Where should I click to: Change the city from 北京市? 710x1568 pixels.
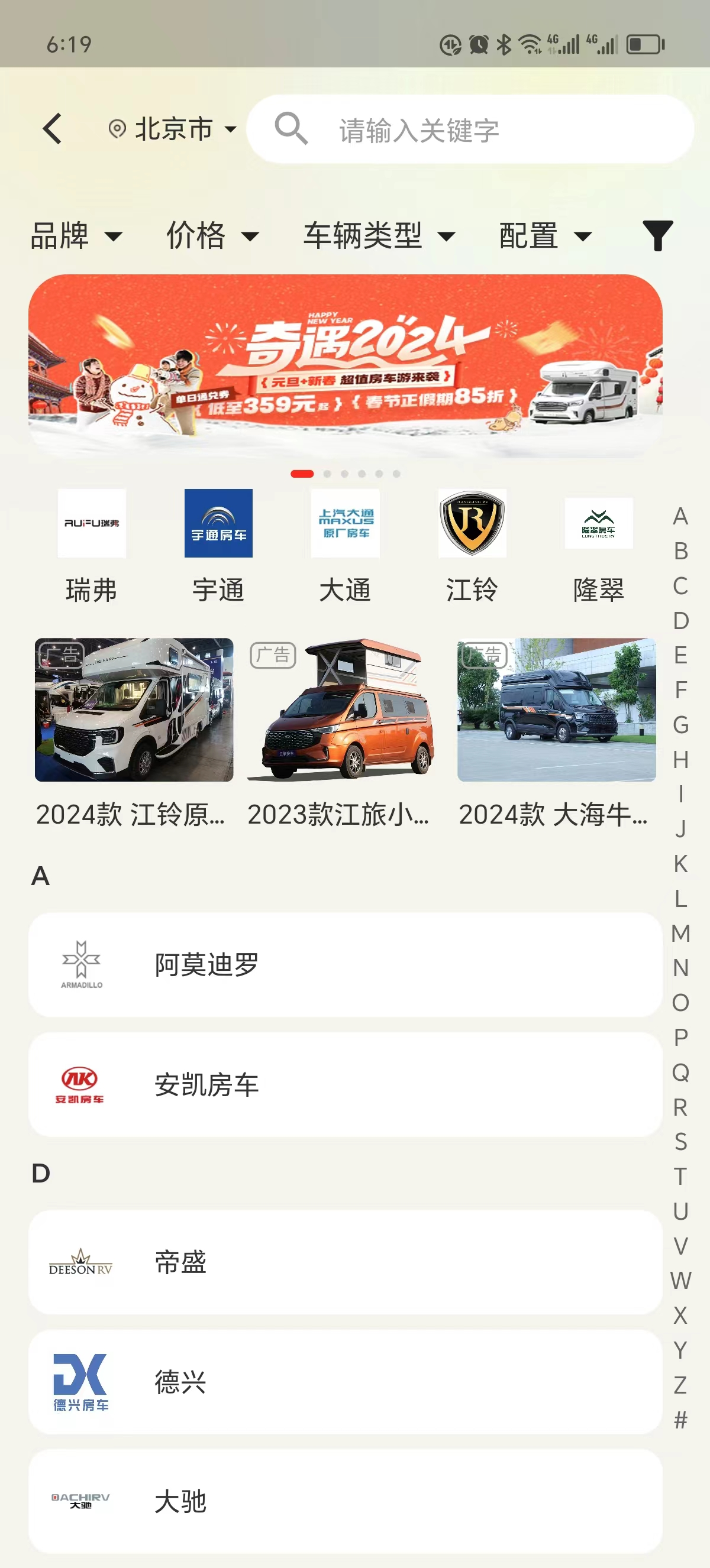click(x=173, y=129)
